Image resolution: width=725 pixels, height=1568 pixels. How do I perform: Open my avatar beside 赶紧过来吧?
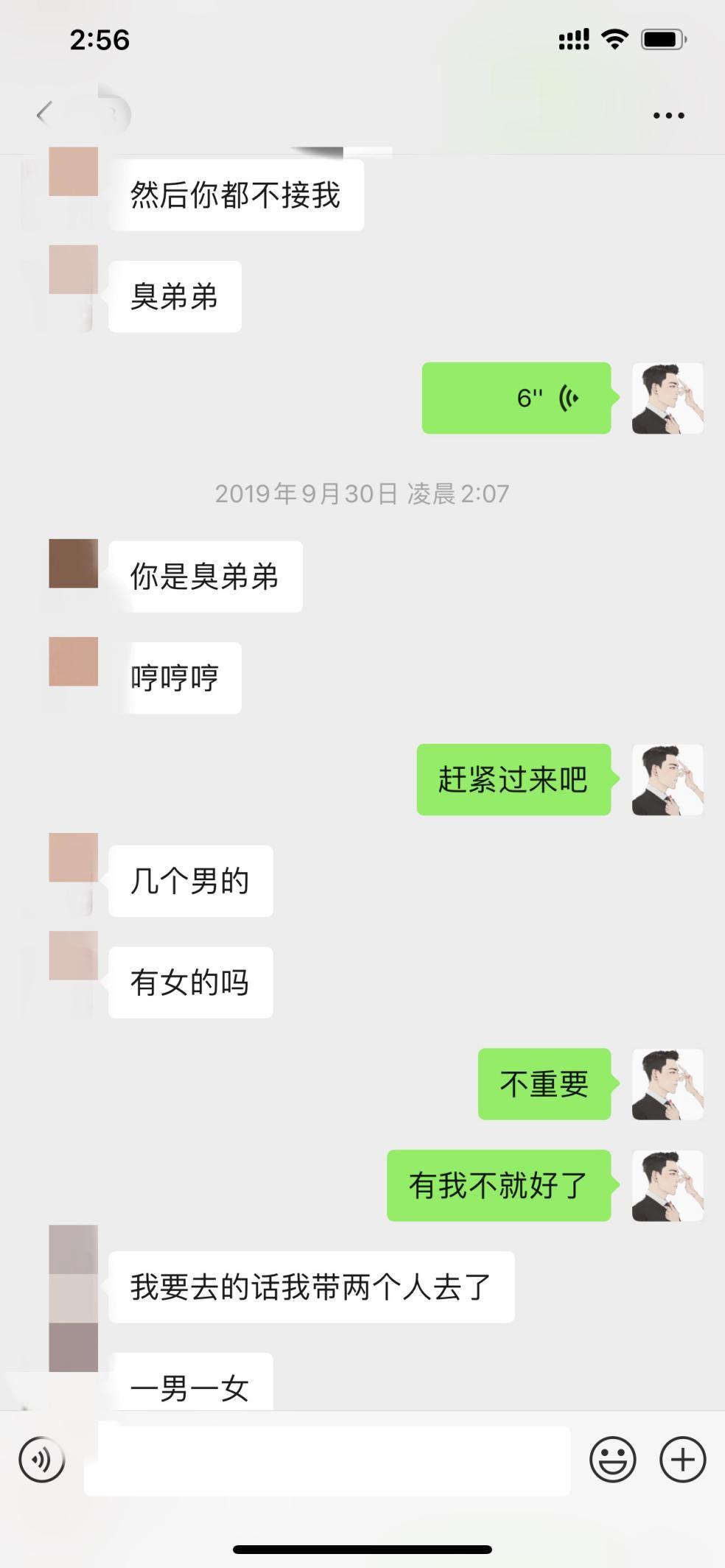coord(668,779)
